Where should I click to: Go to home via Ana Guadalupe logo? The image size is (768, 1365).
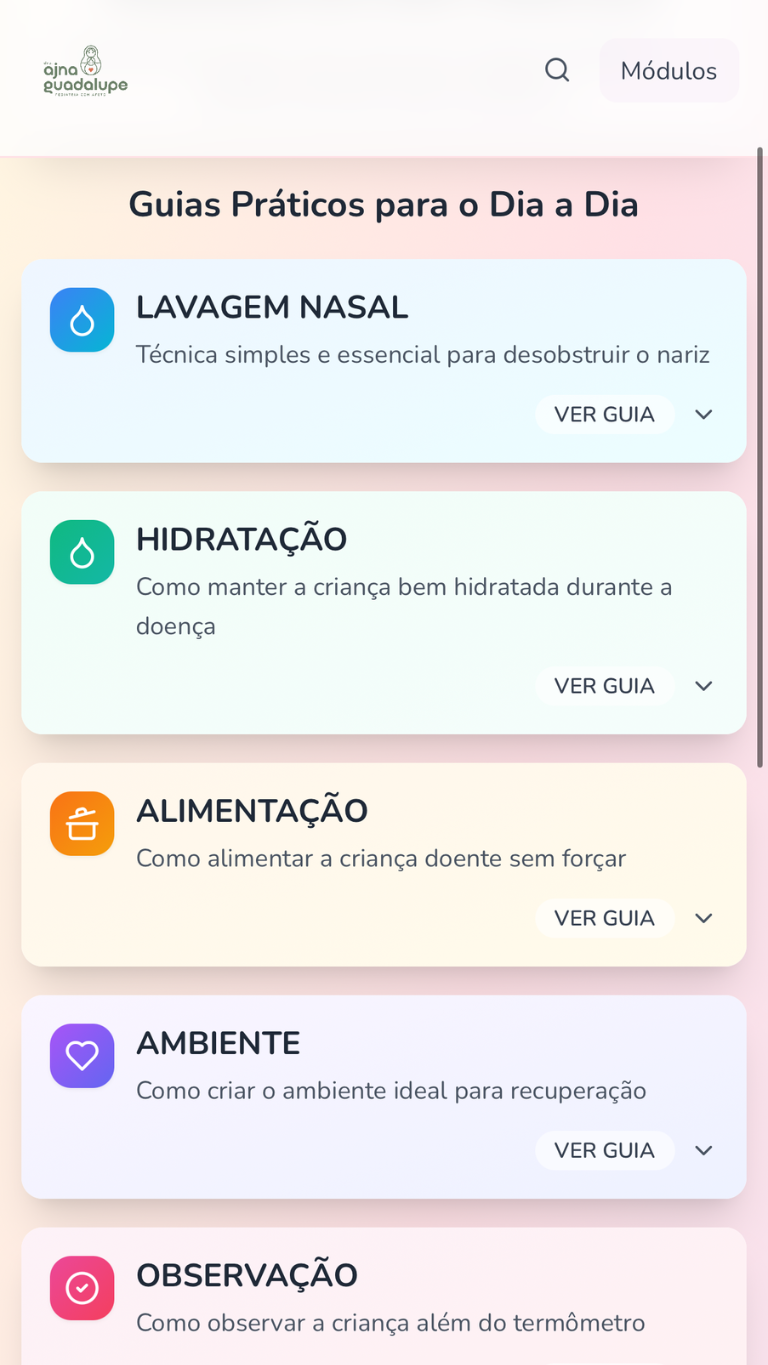pyautogui.click(x=86, y=71)
